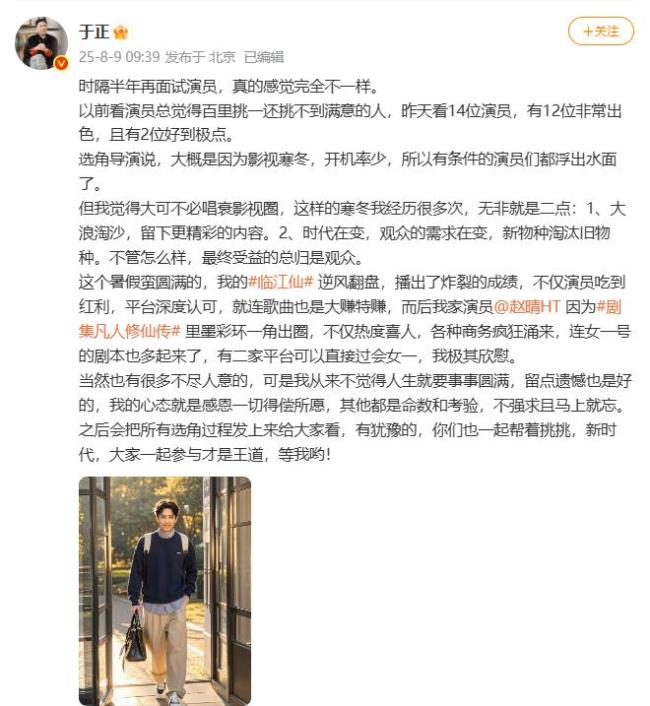Open 于正's username link
The height and width of the screenshot is (706, 650).
pos(93,31)
